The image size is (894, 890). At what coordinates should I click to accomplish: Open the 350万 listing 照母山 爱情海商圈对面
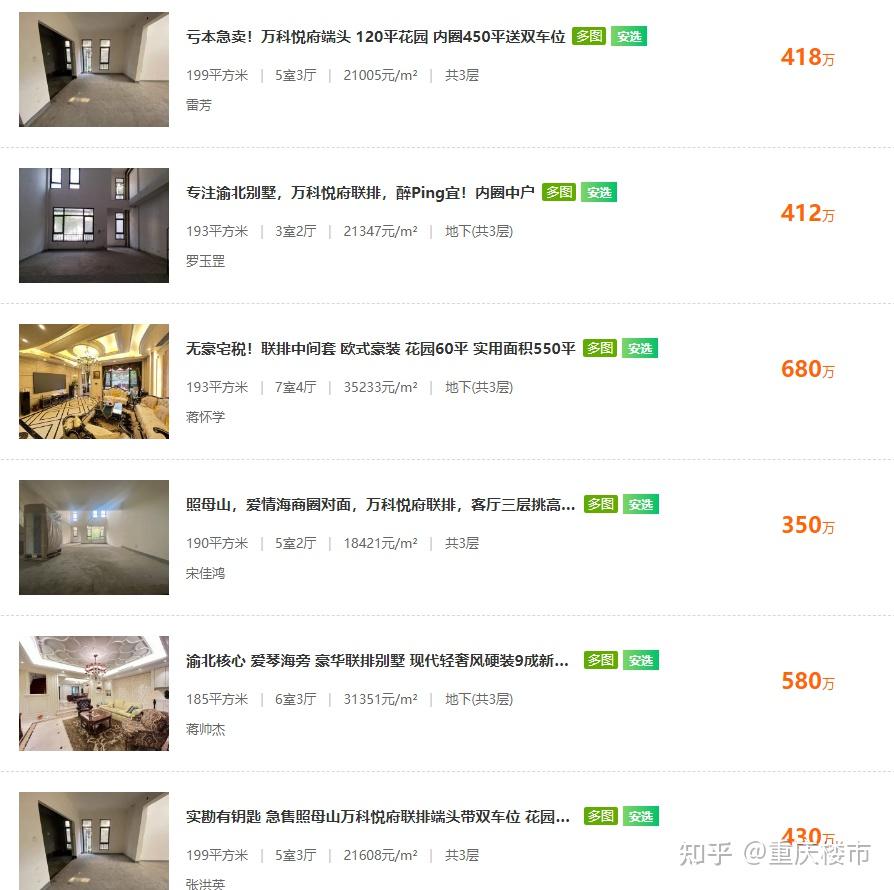(380, 505)
